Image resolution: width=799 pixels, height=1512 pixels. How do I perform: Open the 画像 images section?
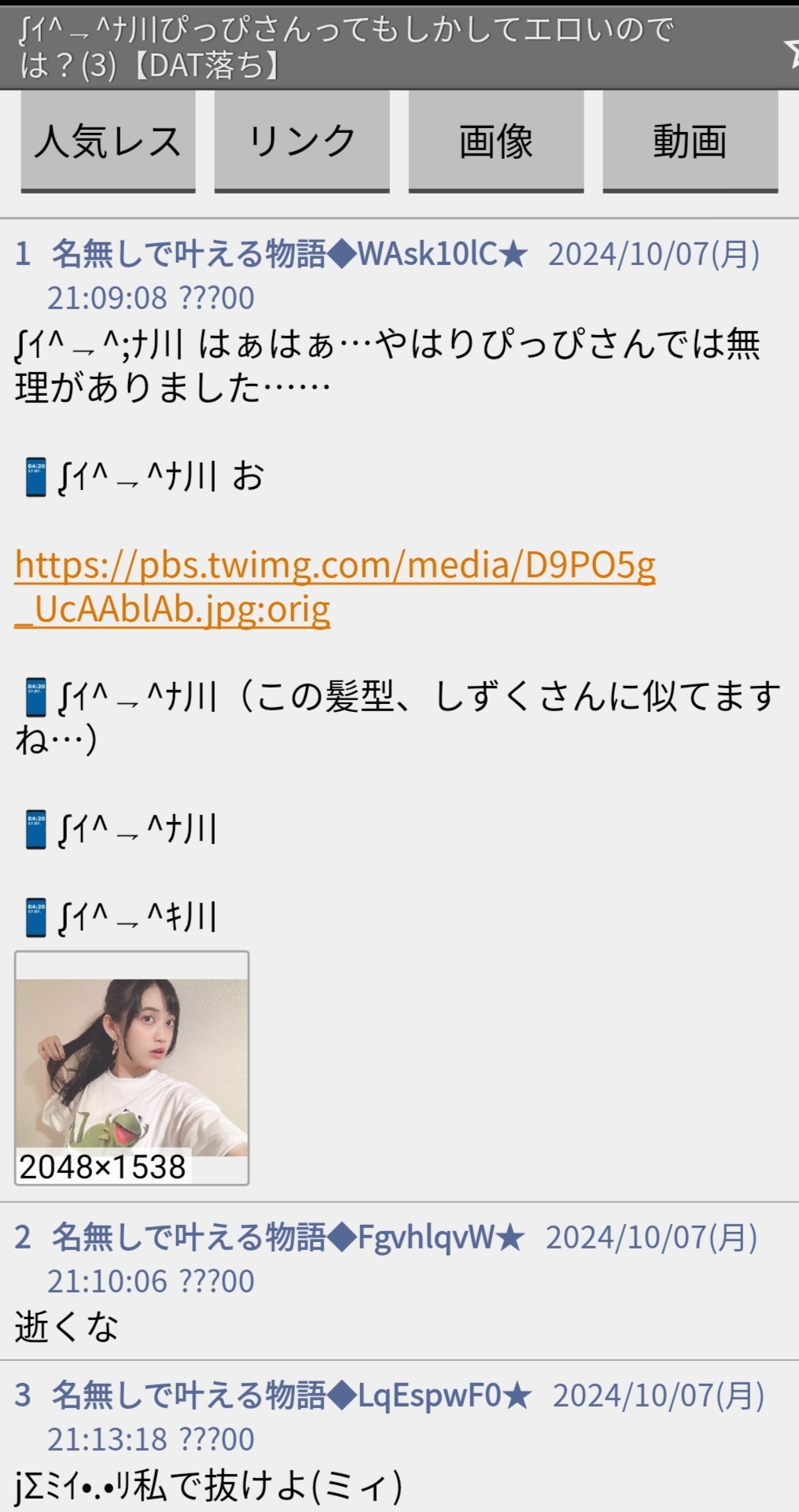click(496, 142)
